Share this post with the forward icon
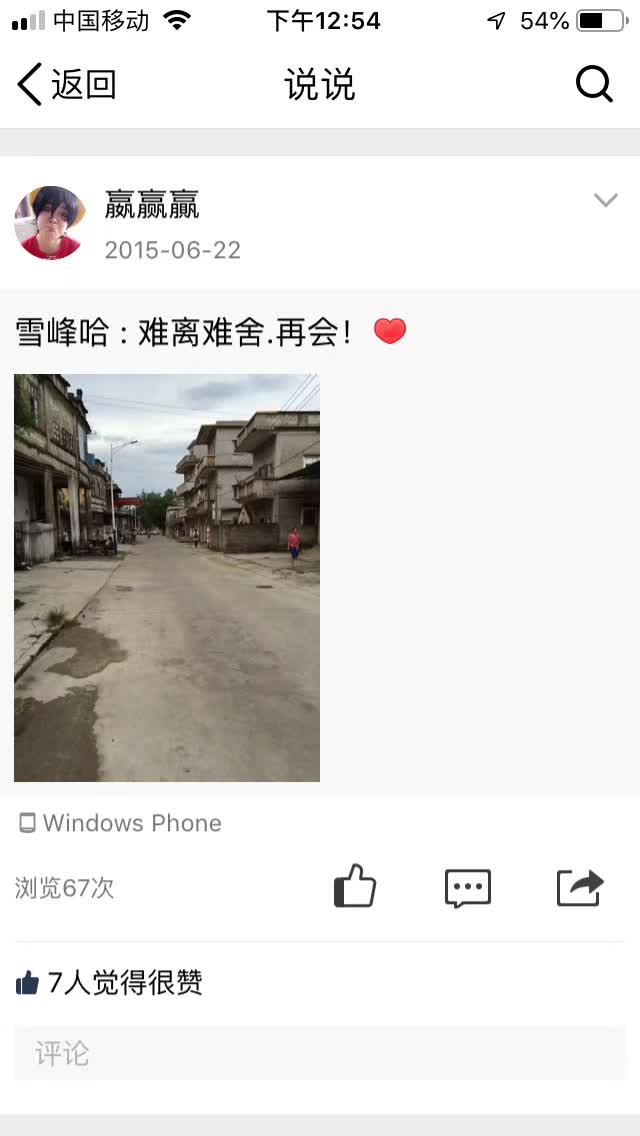640x1136 pixels. pos(580,888)
